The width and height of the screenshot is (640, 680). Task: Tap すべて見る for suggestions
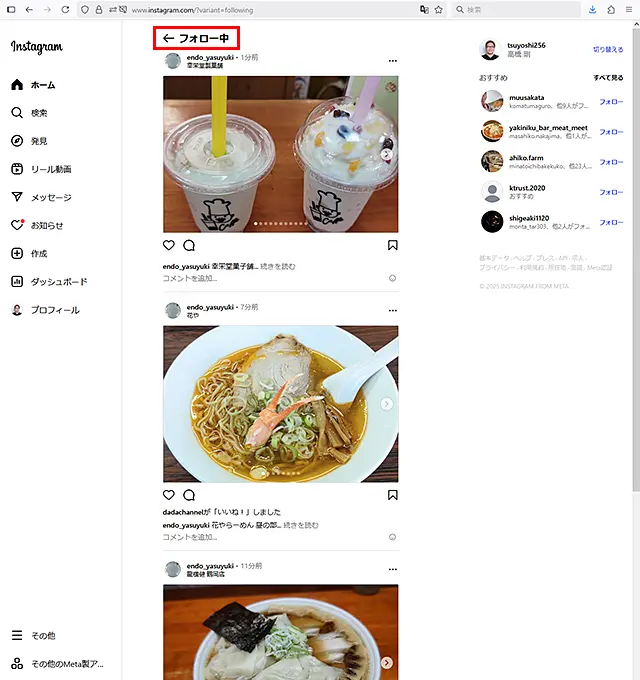(x=608, y=77)
